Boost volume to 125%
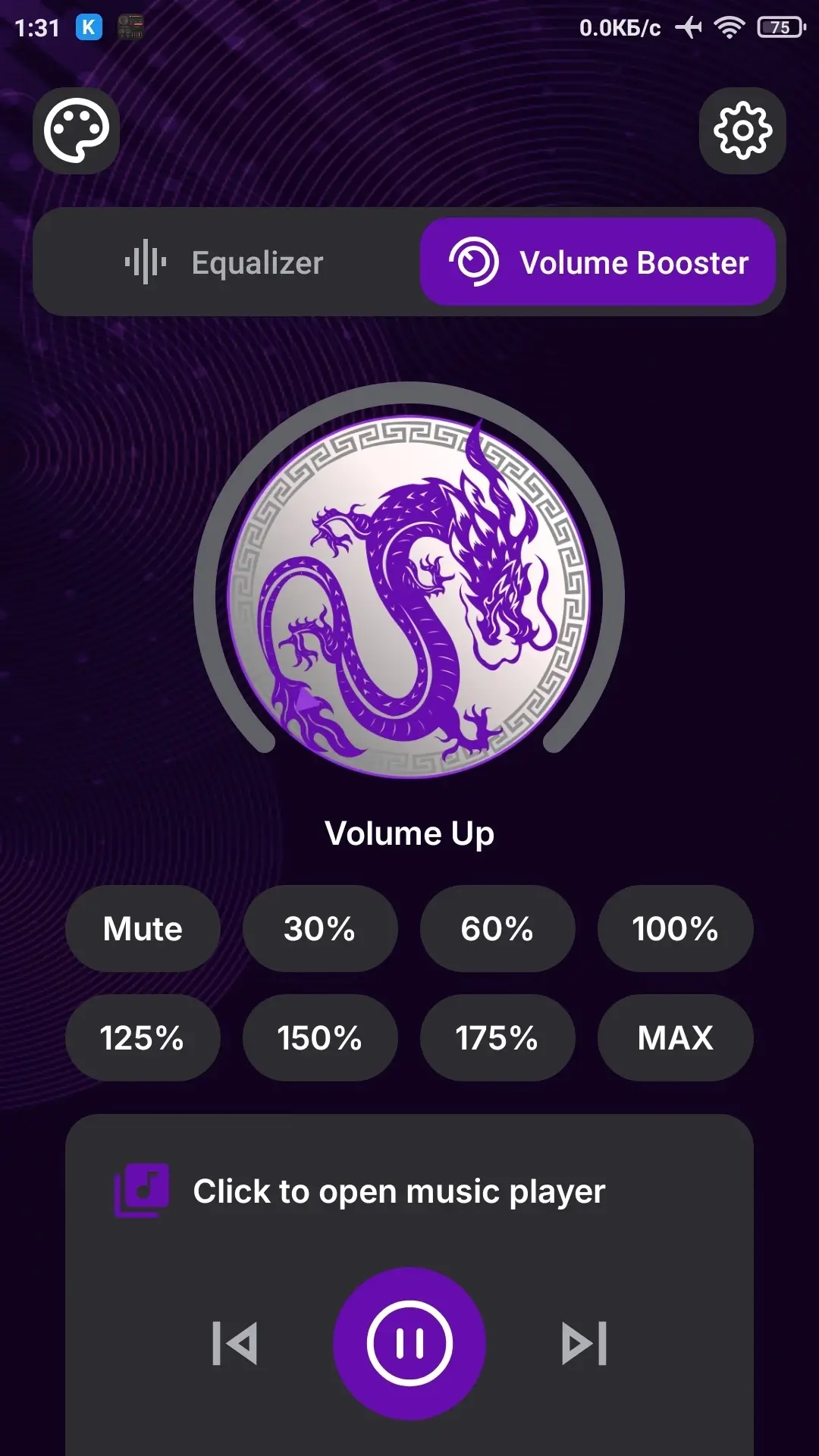Viewport: 819px width, 1456px height. point(143,1038)
